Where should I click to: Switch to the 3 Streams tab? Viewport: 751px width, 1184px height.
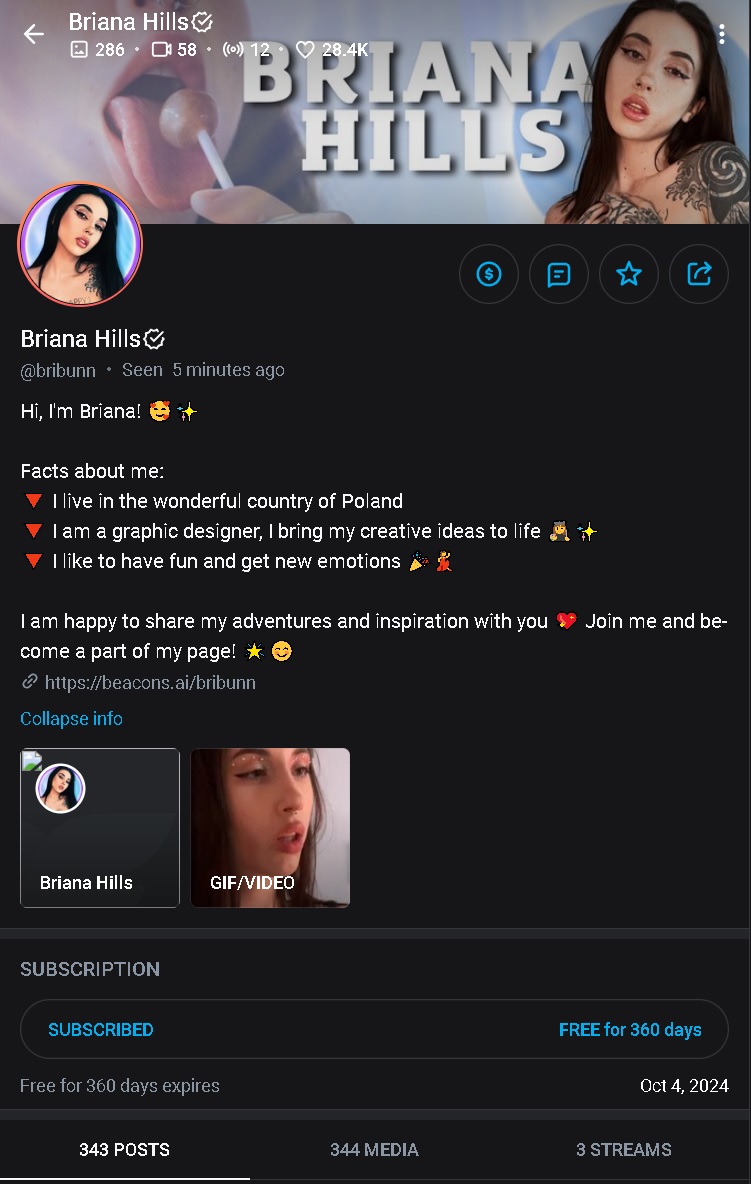coord(624,1150)
